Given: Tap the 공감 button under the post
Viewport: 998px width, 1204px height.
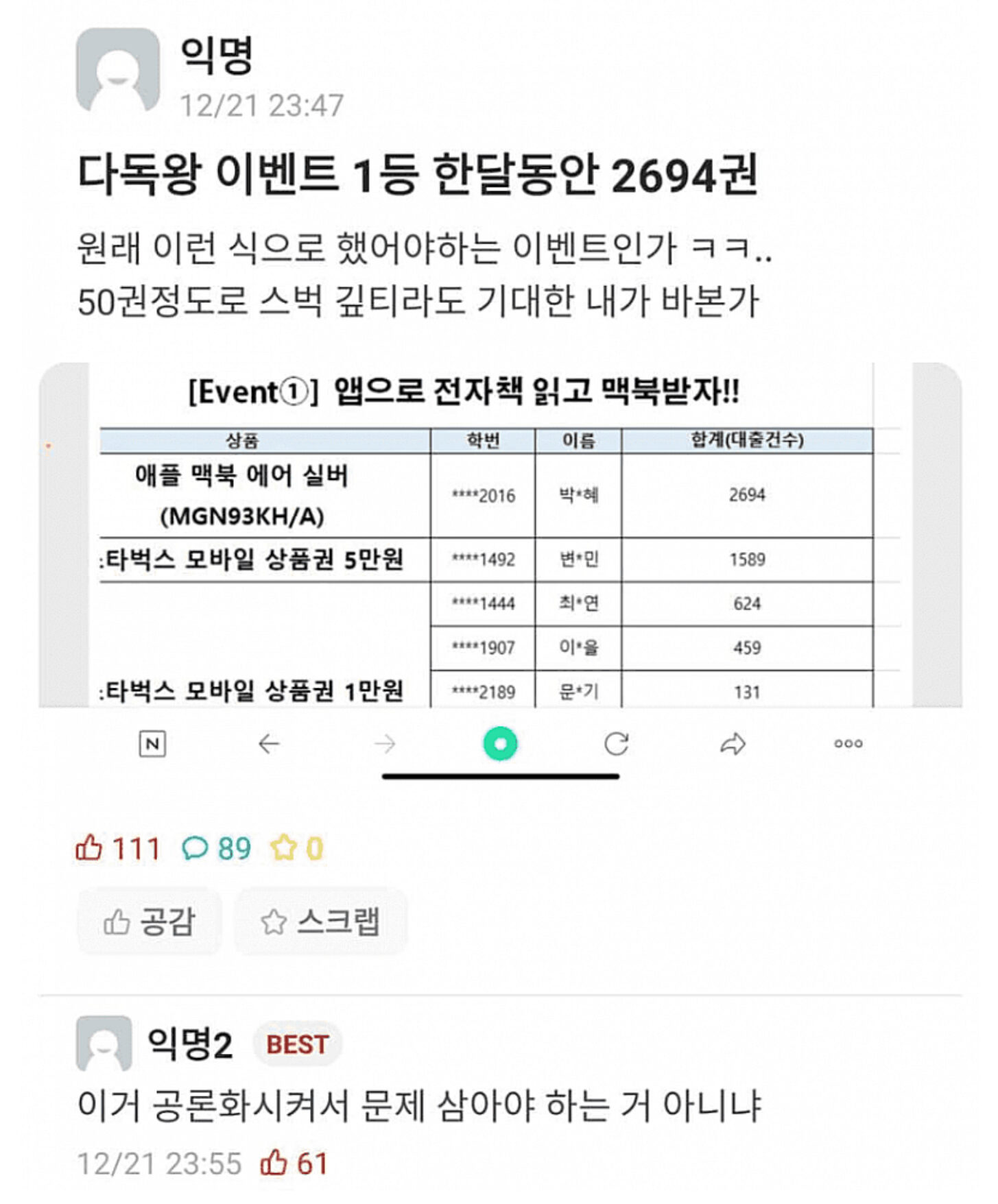Looking at the screenshot, I should coord(150,921).
